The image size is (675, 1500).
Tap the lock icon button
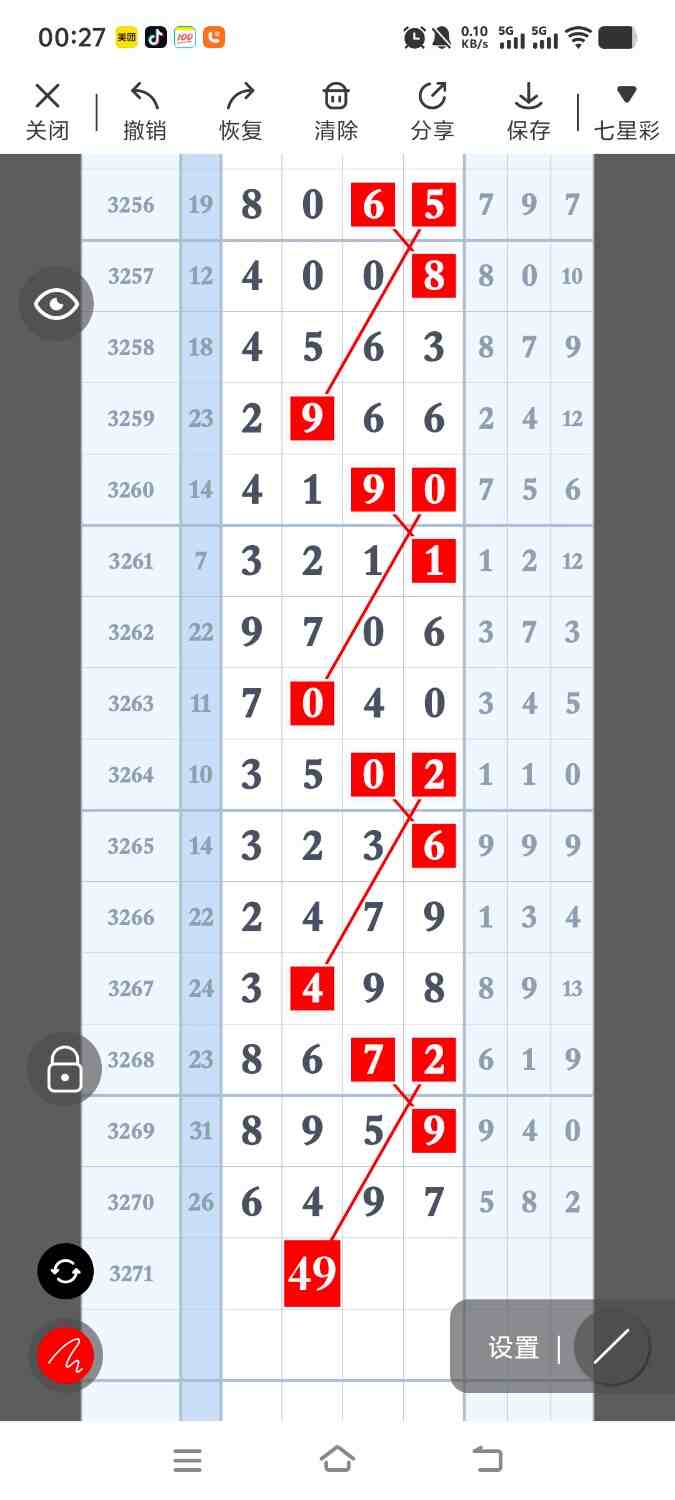click(x=65, y=1069)
